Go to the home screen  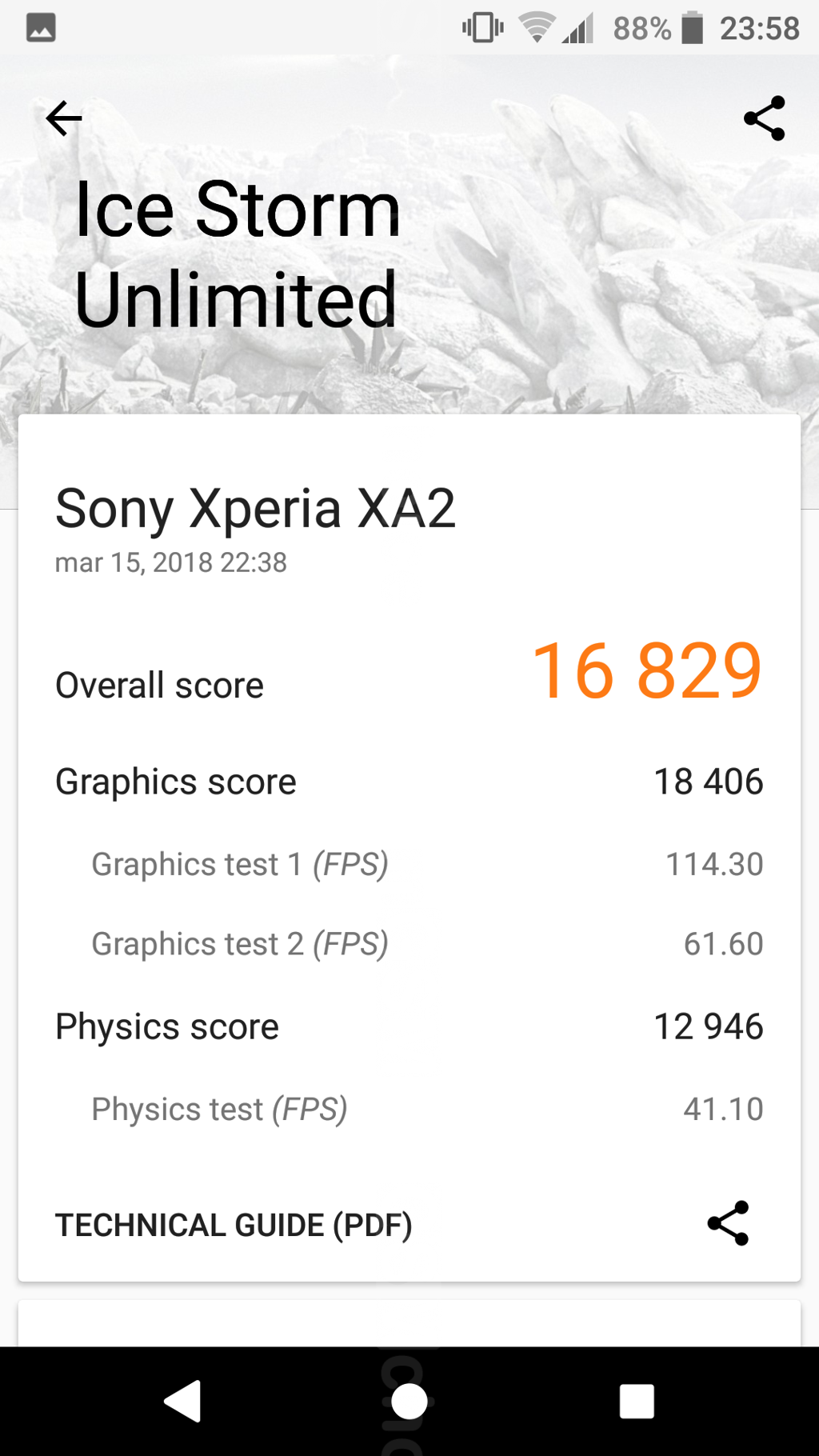tap(409, 1401)
